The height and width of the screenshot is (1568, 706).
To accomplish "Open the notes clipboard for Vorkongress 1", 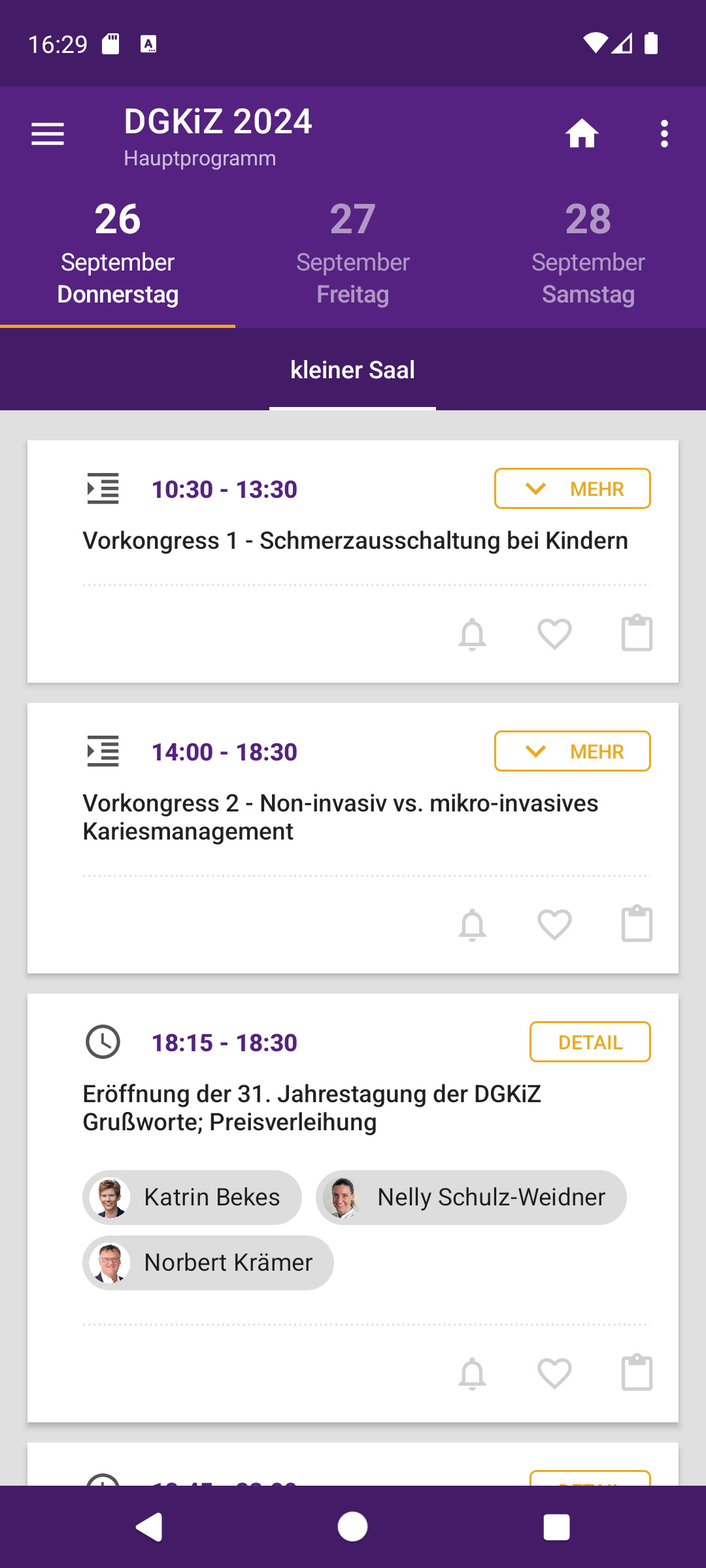I will 637,632.
